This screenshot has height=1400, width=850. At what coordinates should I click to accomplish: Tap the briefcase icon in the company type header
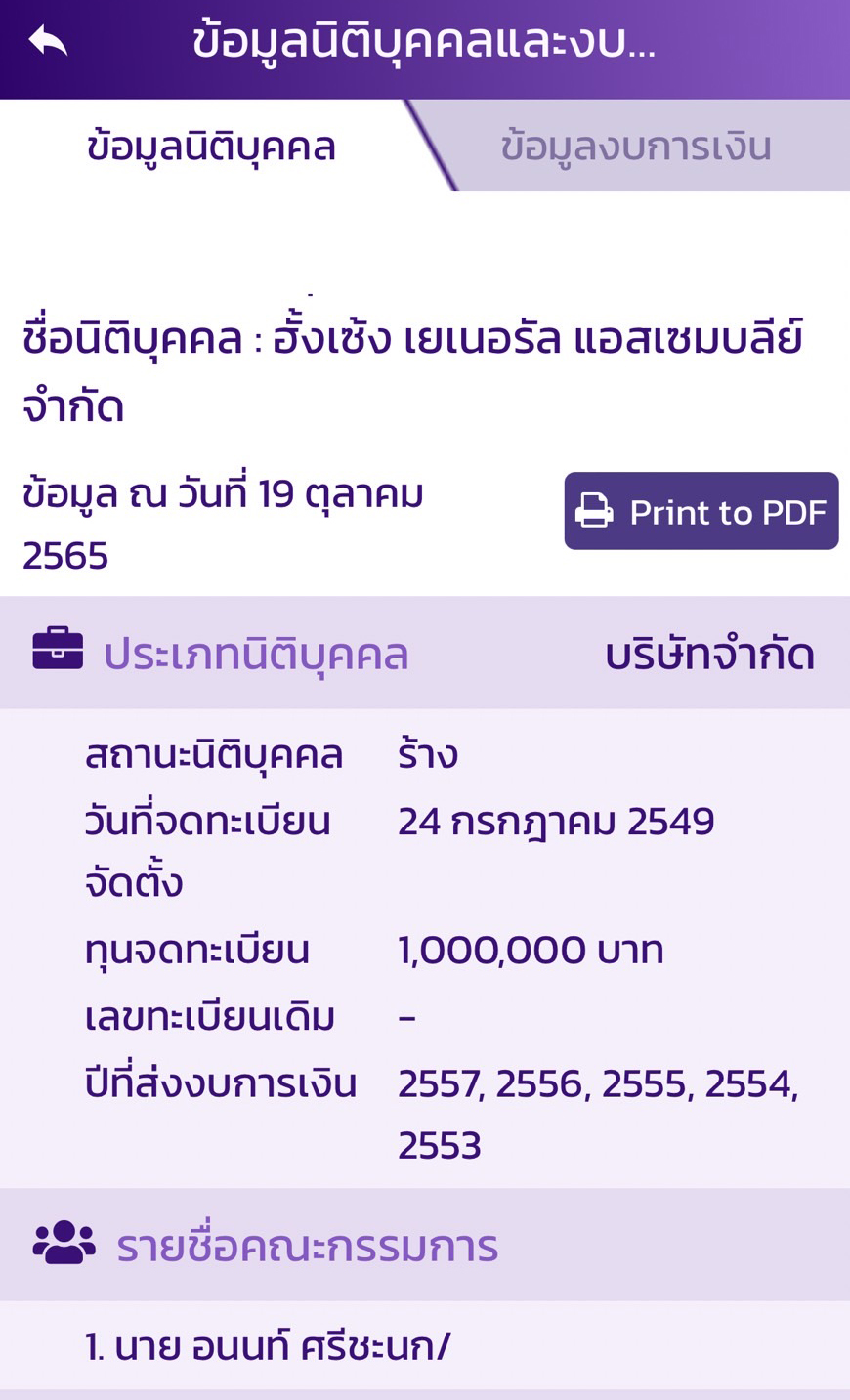pyautogui.click(x=59, y=653)
